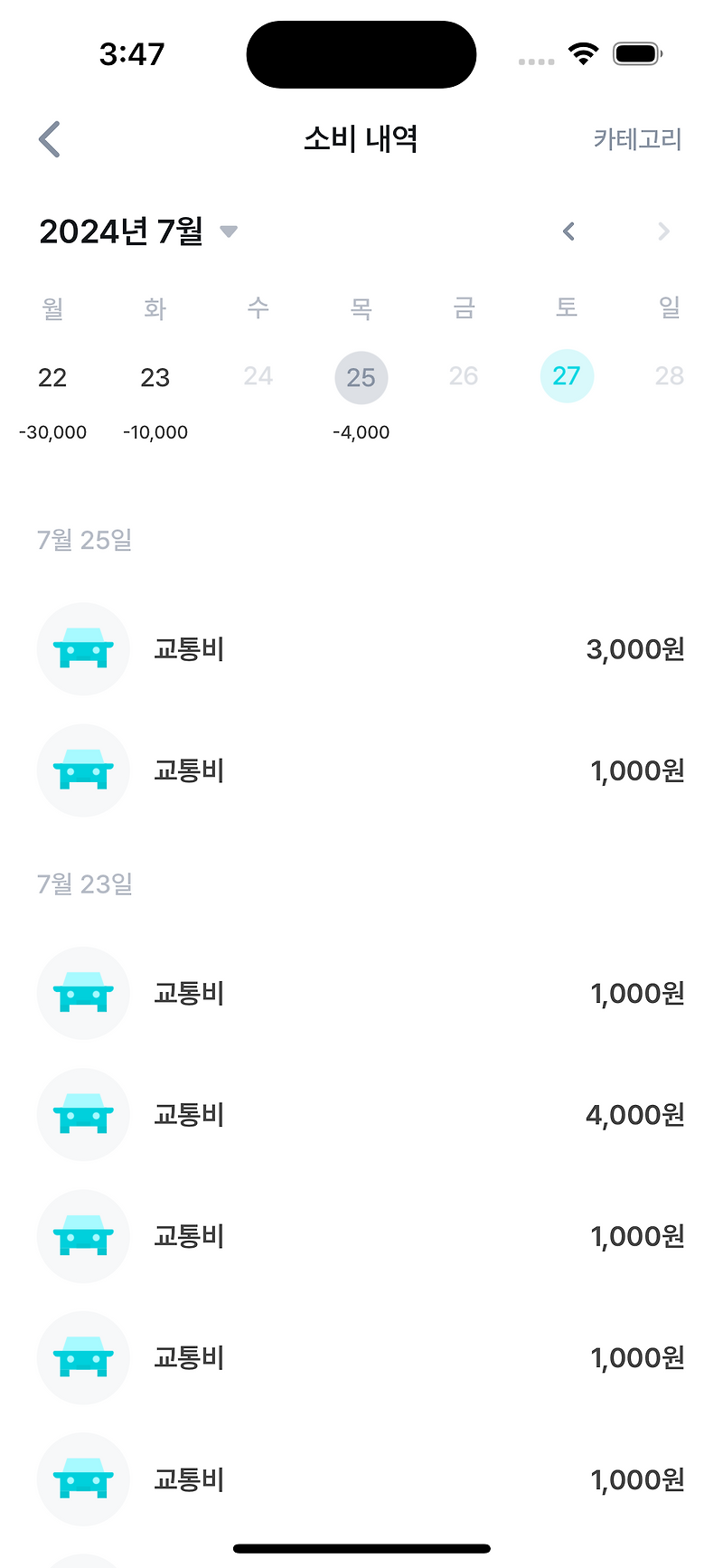Screen dimensions: 723x1568
Task: Tap the back arrow to leave 소비 내역
Action: pyautogui.click(x=50, y=139)
